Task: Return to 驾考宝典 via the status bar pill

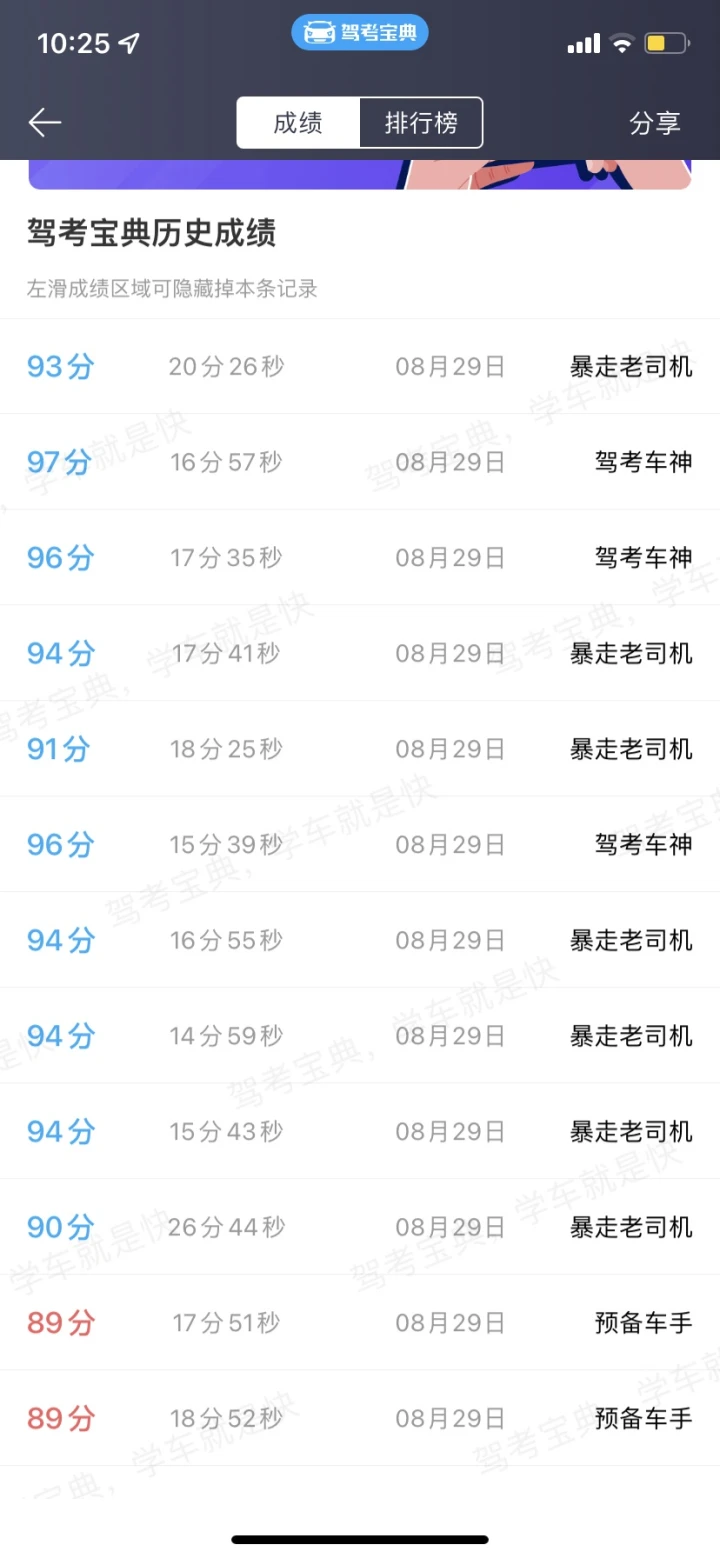Action: pyautogui.click(x=360, y=33)
